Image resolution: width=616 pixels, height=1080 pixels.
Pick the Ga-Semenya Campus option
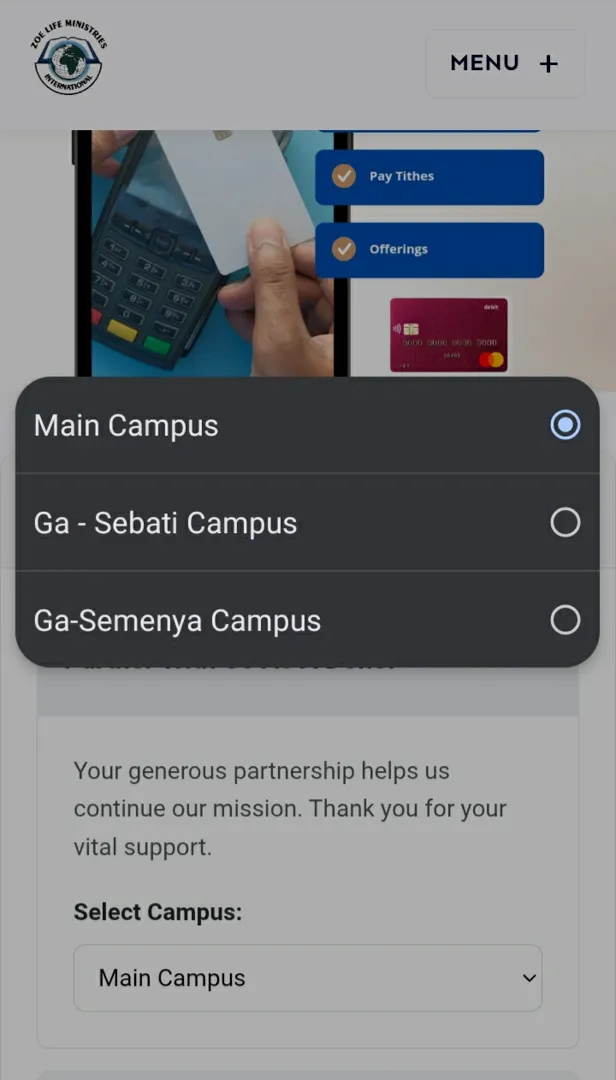(x=307, y=620)
